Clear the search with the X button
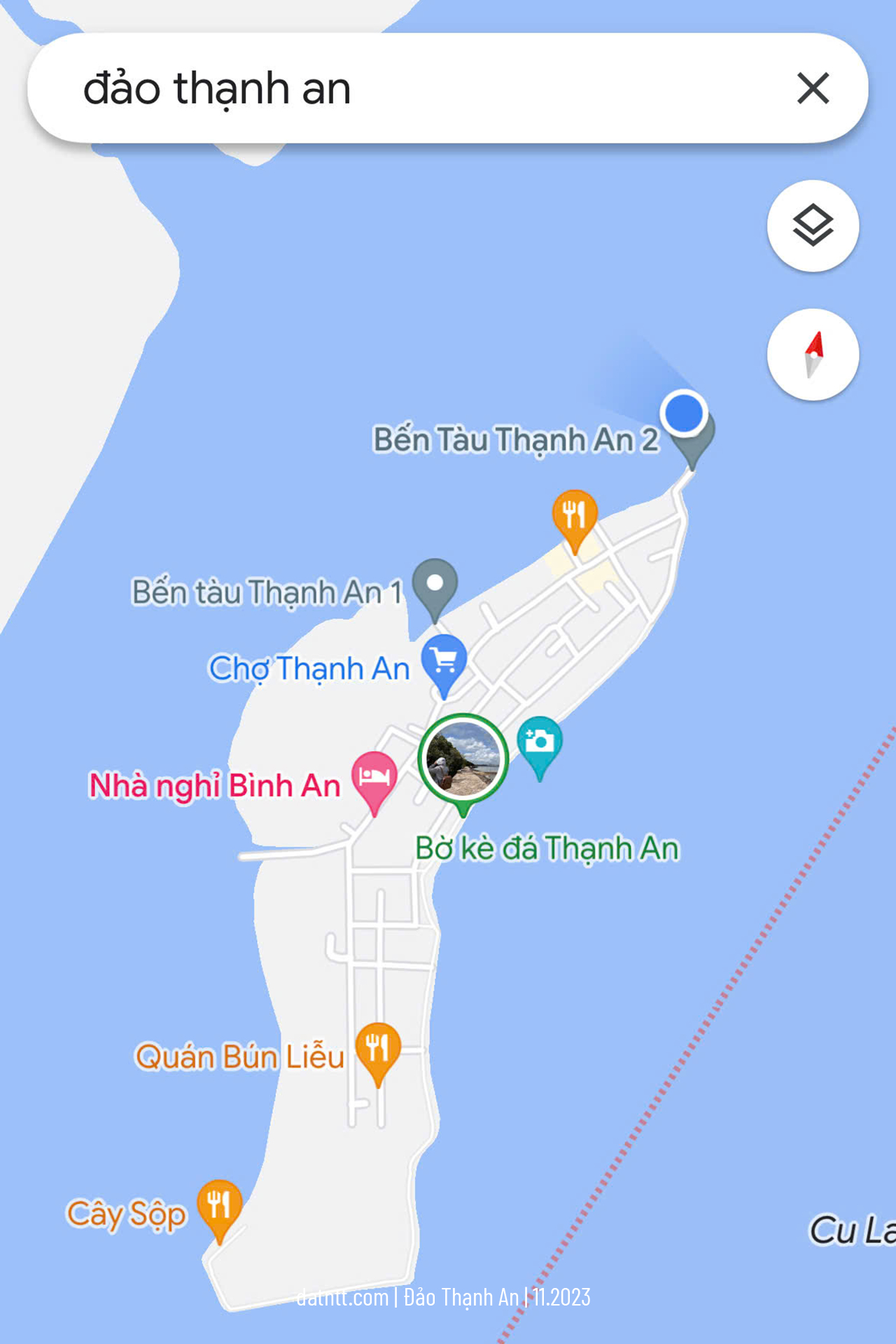Image resolution: width=896 pixels, height=1344 pixels. click(813, 88)
